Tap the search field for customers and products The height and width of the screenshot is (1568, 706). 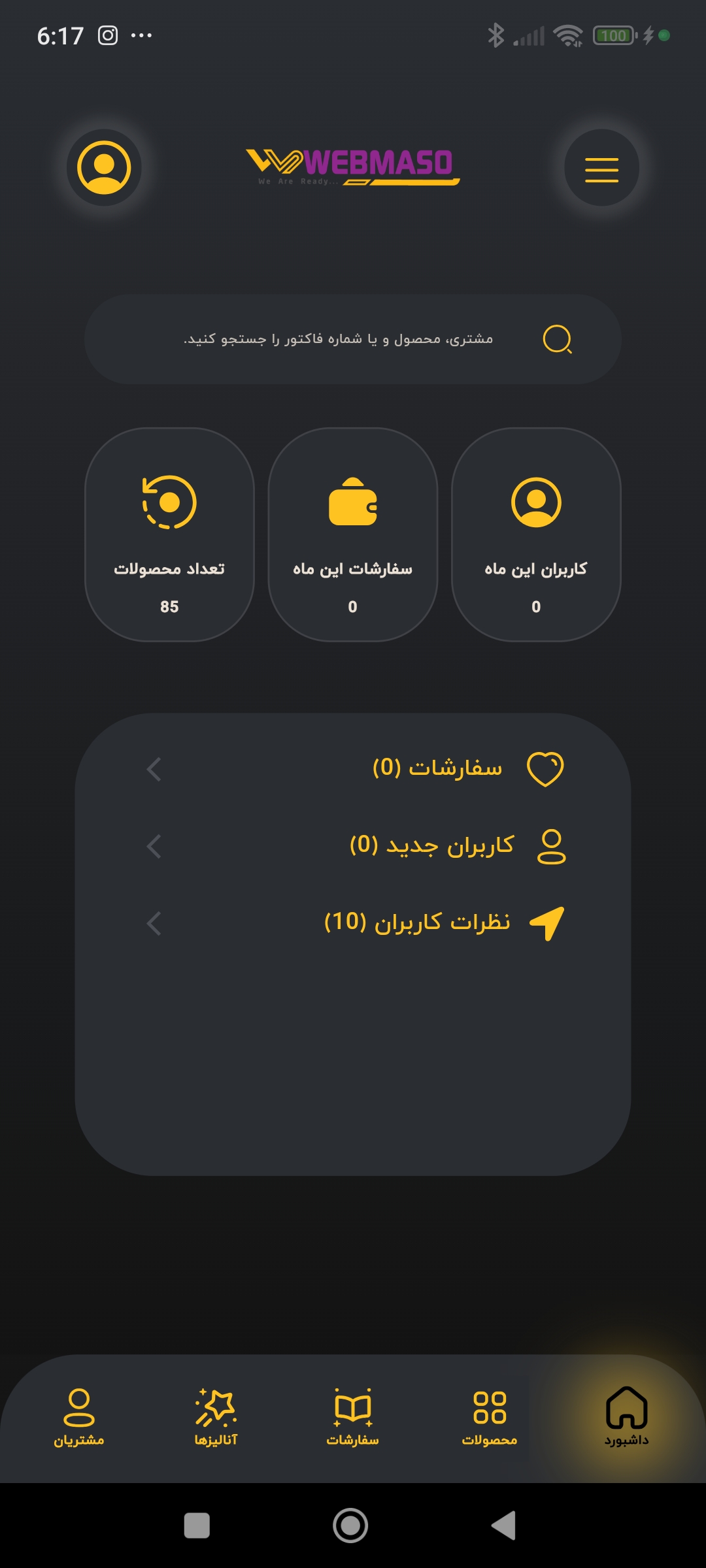tap(353, 339)
